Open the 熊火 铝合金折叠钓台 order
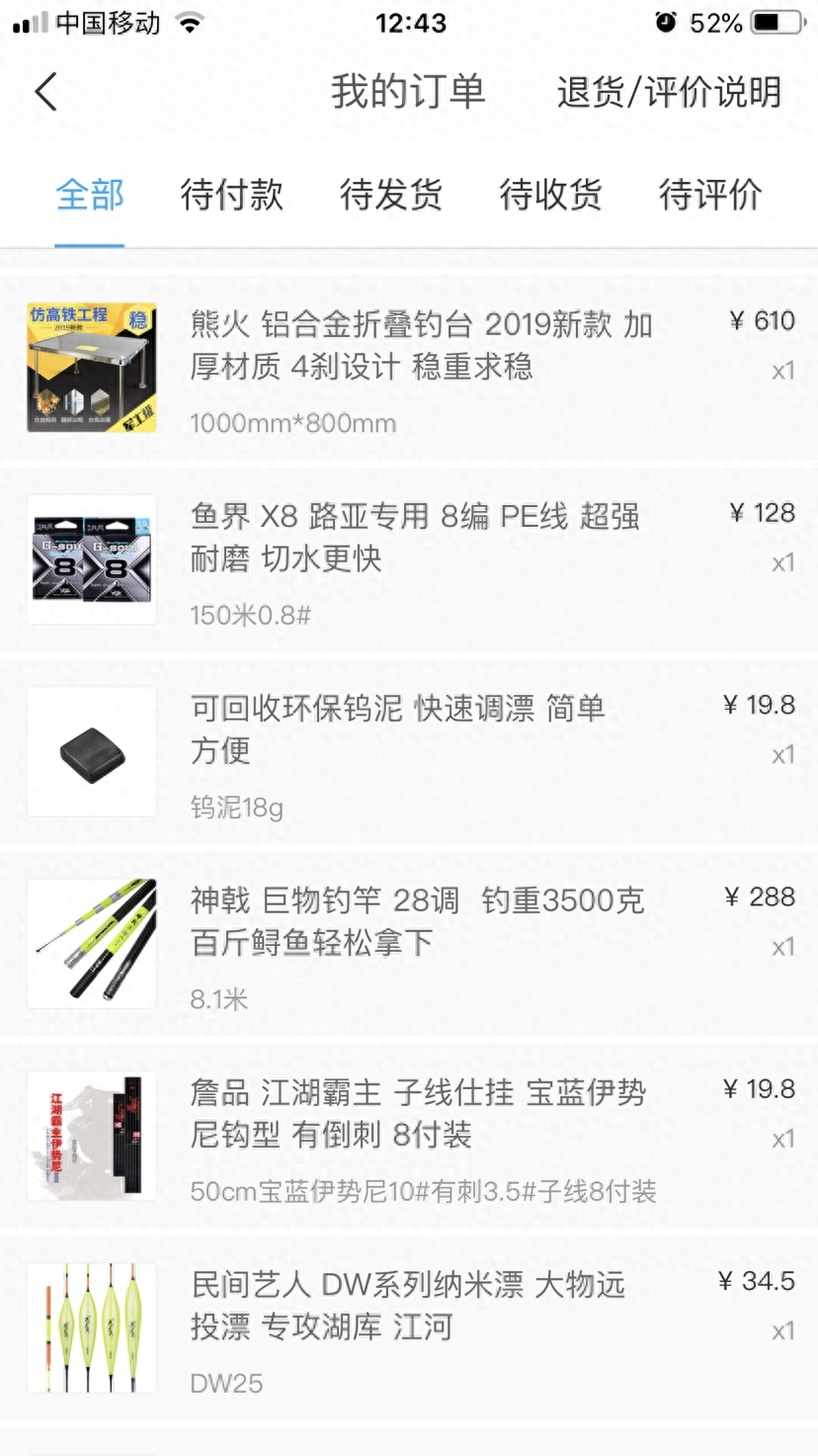This screenshot has width=818, height=1456. pos(409,368)
